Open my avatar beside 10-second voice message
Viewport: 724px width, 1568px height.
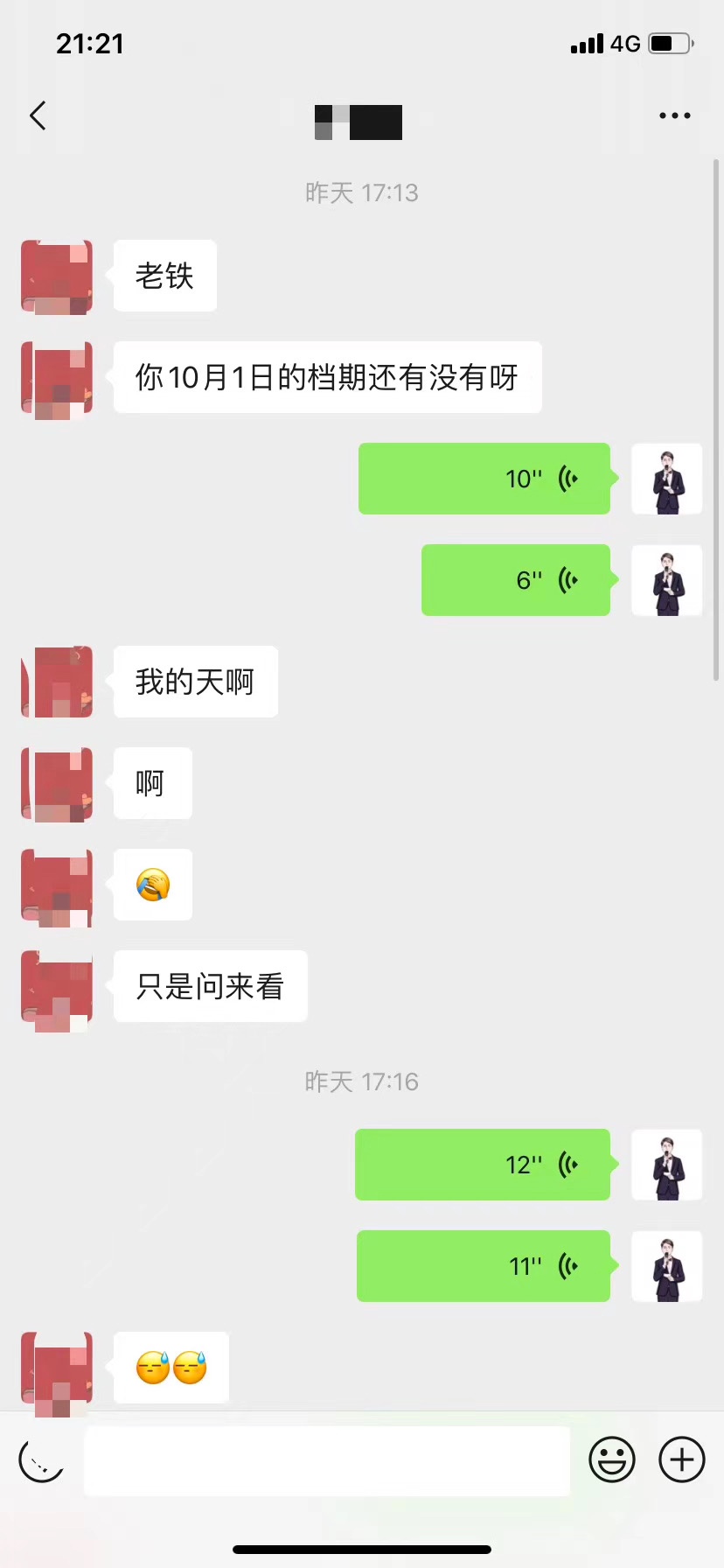(x=667, y=479)
